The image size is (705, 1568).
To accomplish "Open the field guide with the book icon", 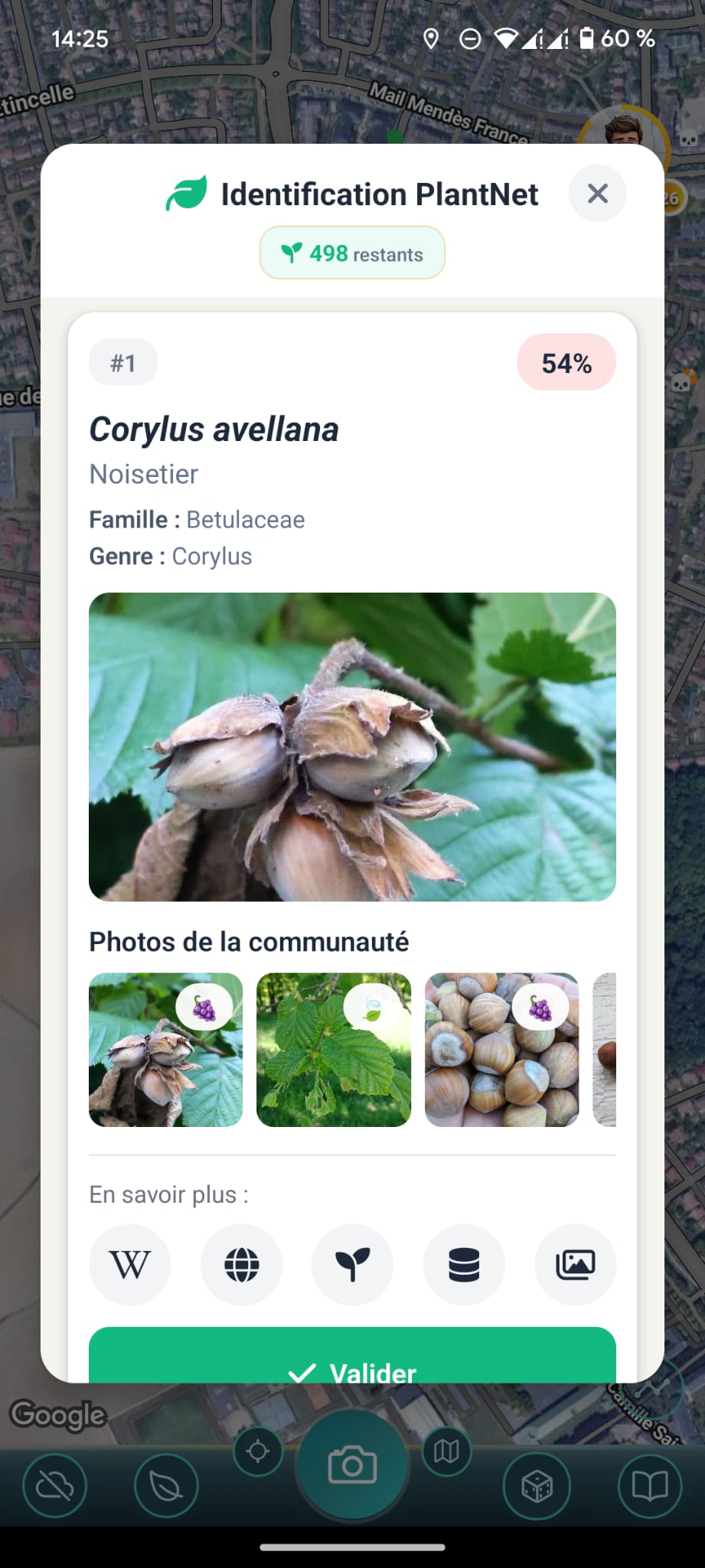I will [648, 1485].
